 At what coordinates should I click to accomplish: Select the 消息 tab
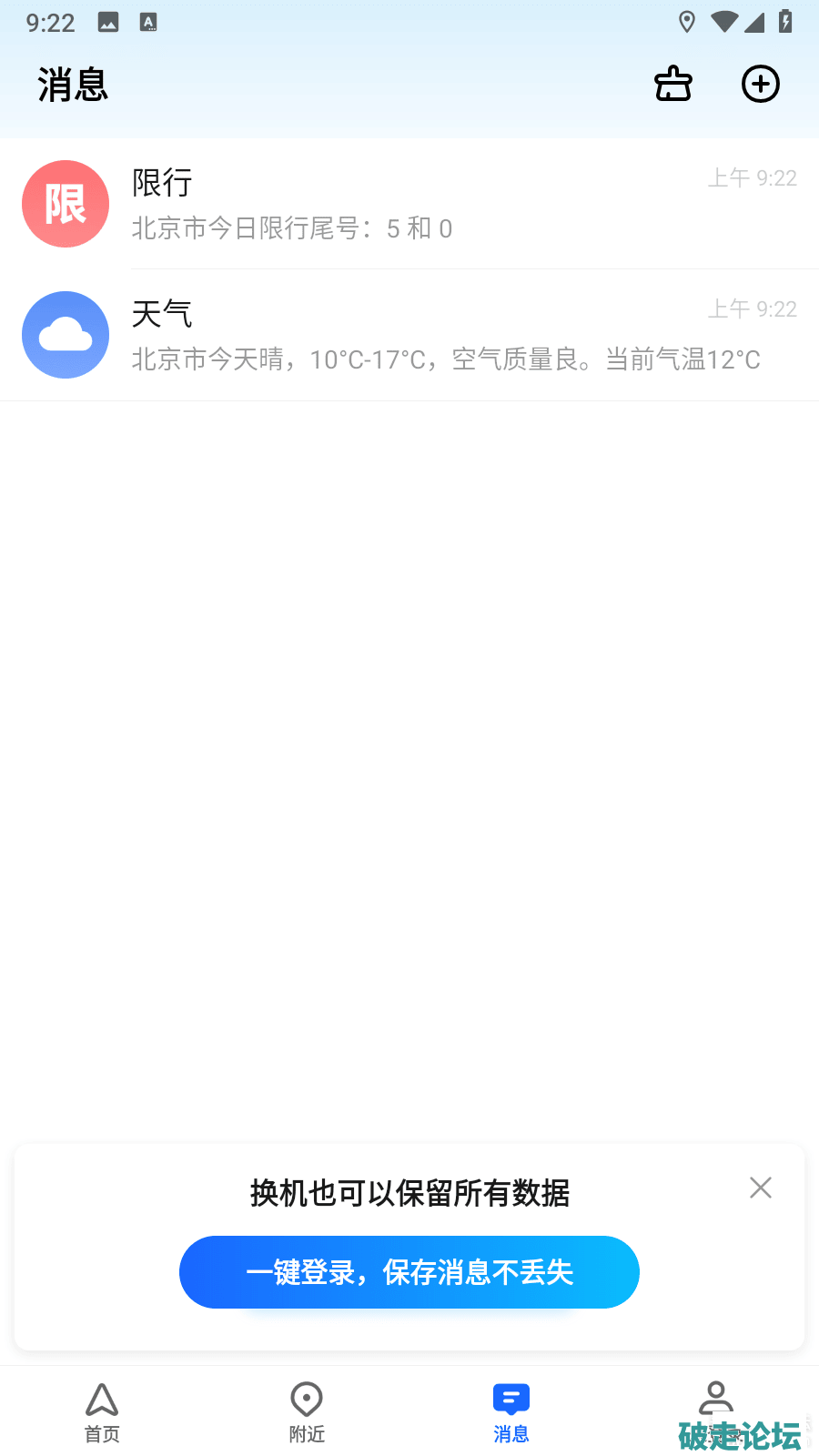[511, 1412]
